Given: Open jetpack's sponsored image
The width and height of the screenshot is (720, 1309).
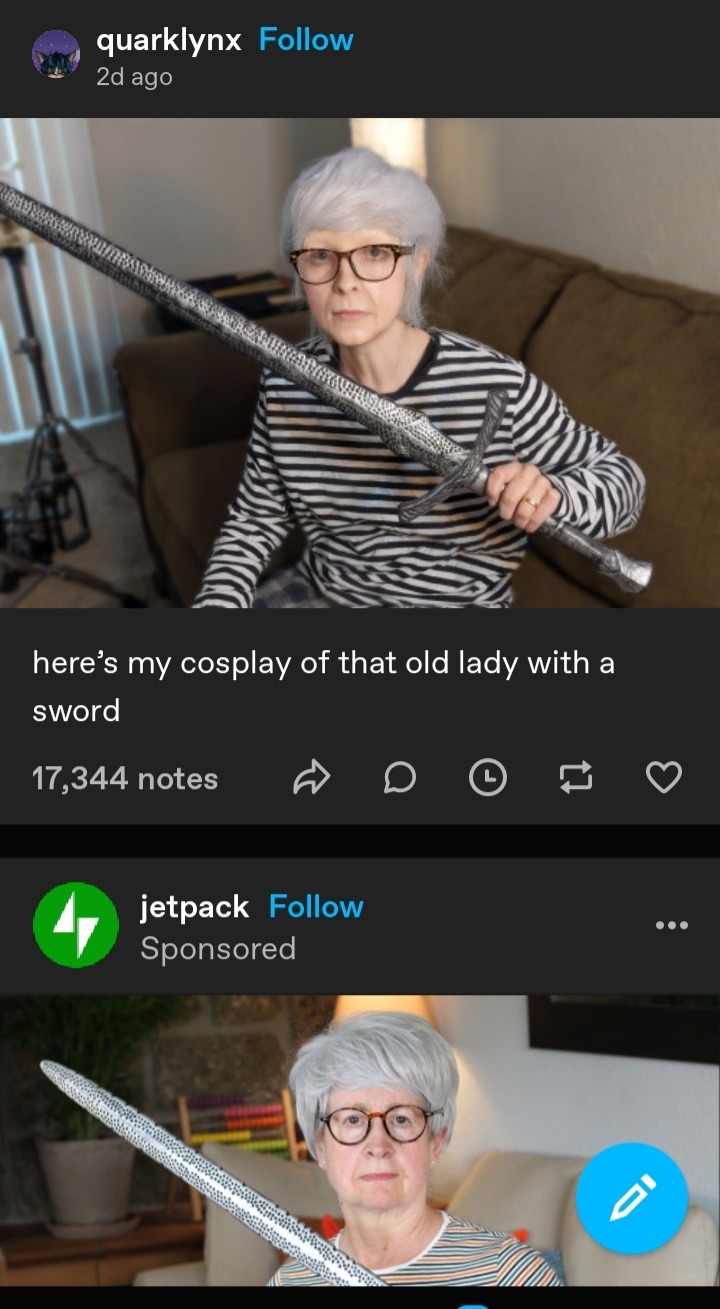Looking at the screenshot, I should (300, 1140).
